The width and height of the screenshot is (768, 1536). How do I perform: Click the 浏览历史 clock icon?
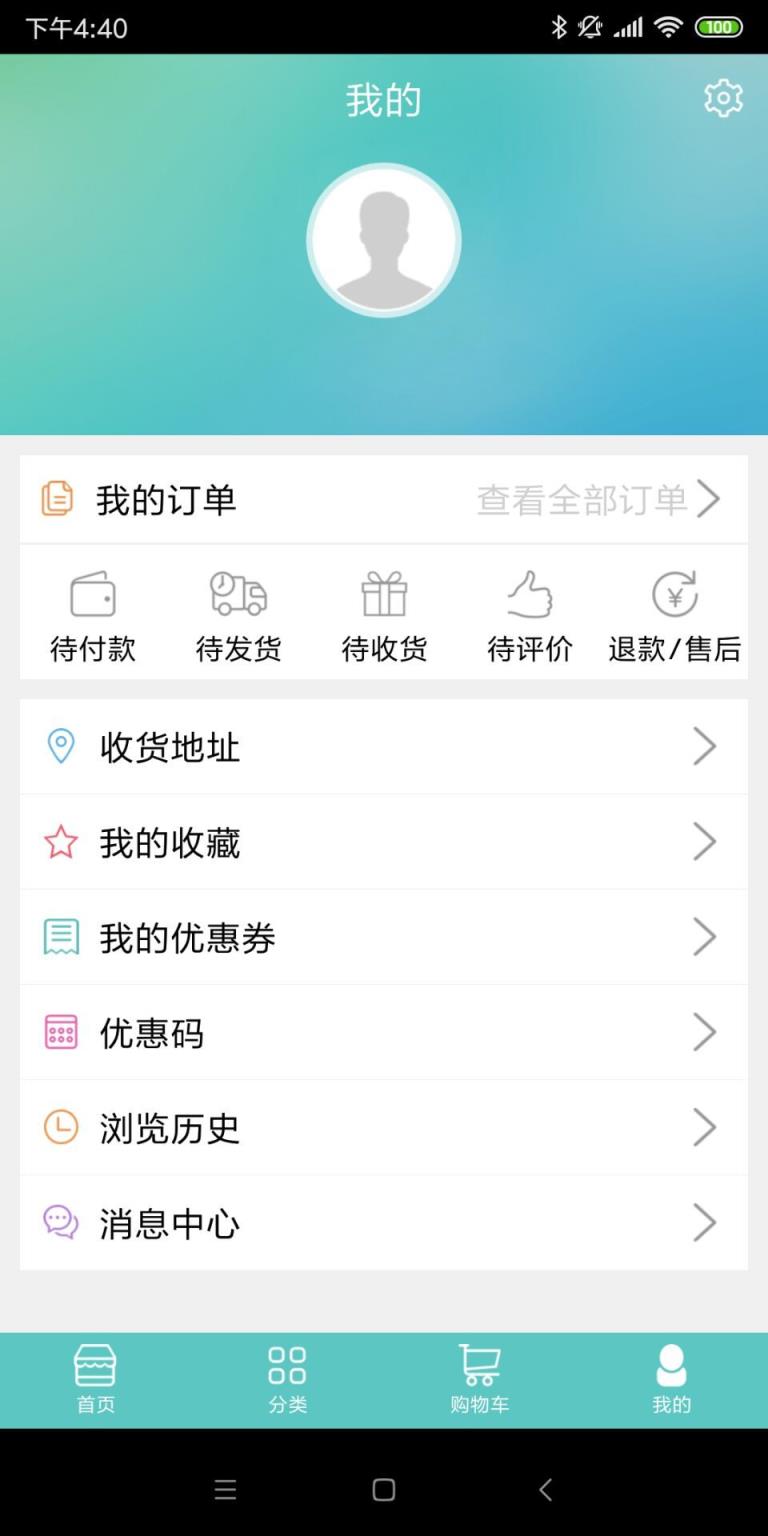coord(61,1127)
